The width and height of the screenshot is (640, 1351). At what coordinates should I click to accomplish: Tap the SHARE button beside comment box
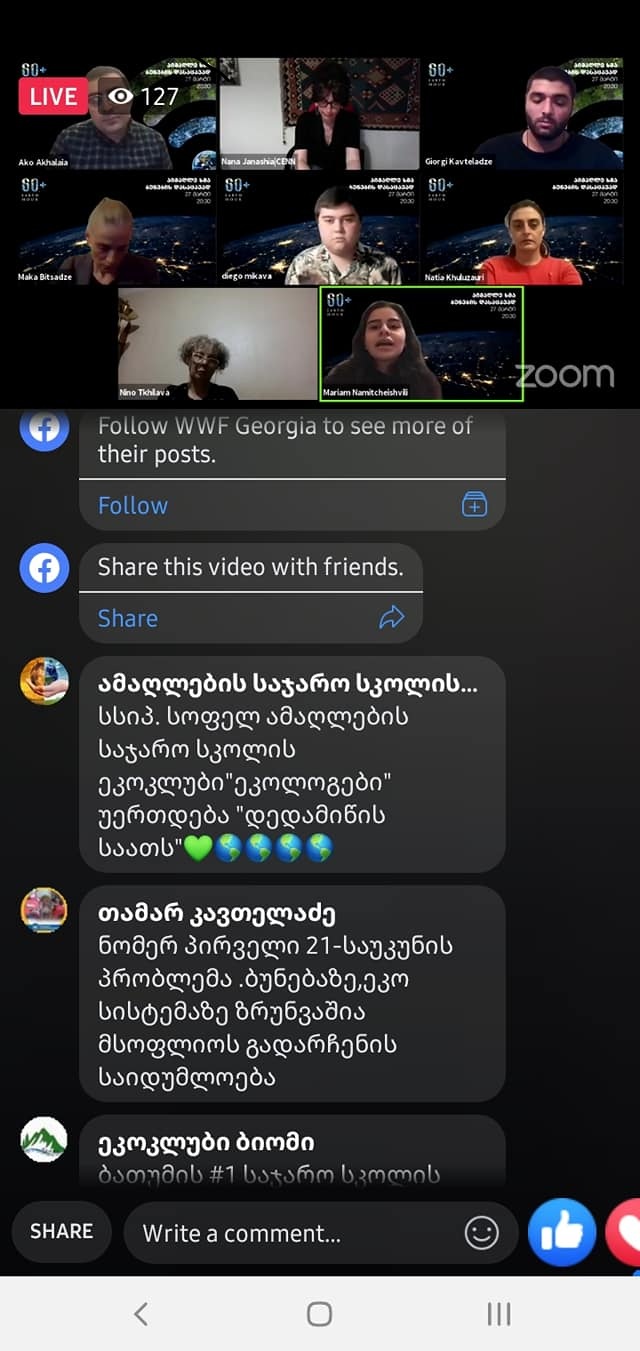tap(62, 1231)
